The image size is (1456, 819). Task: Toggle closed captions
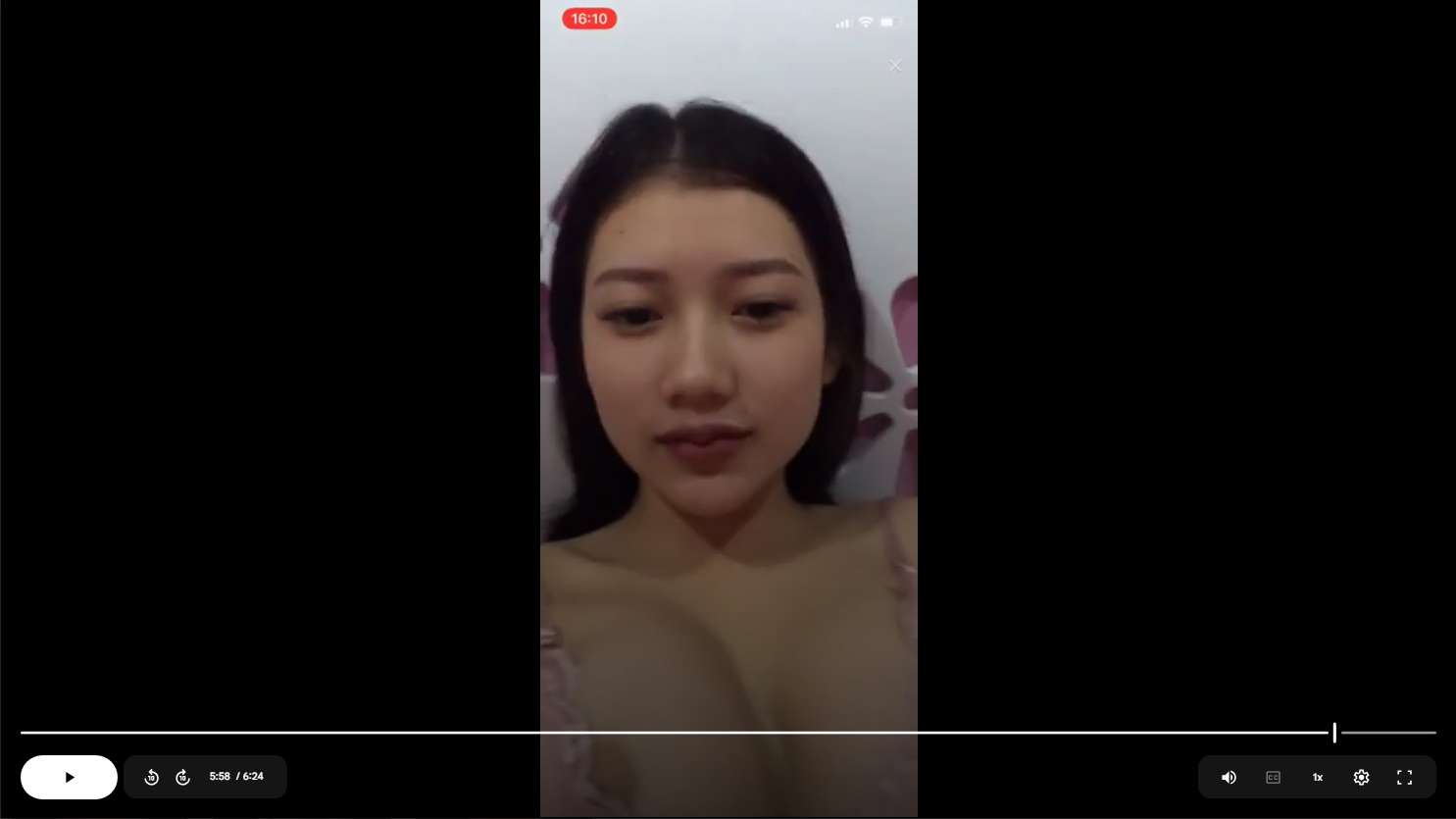point(1273,777)
